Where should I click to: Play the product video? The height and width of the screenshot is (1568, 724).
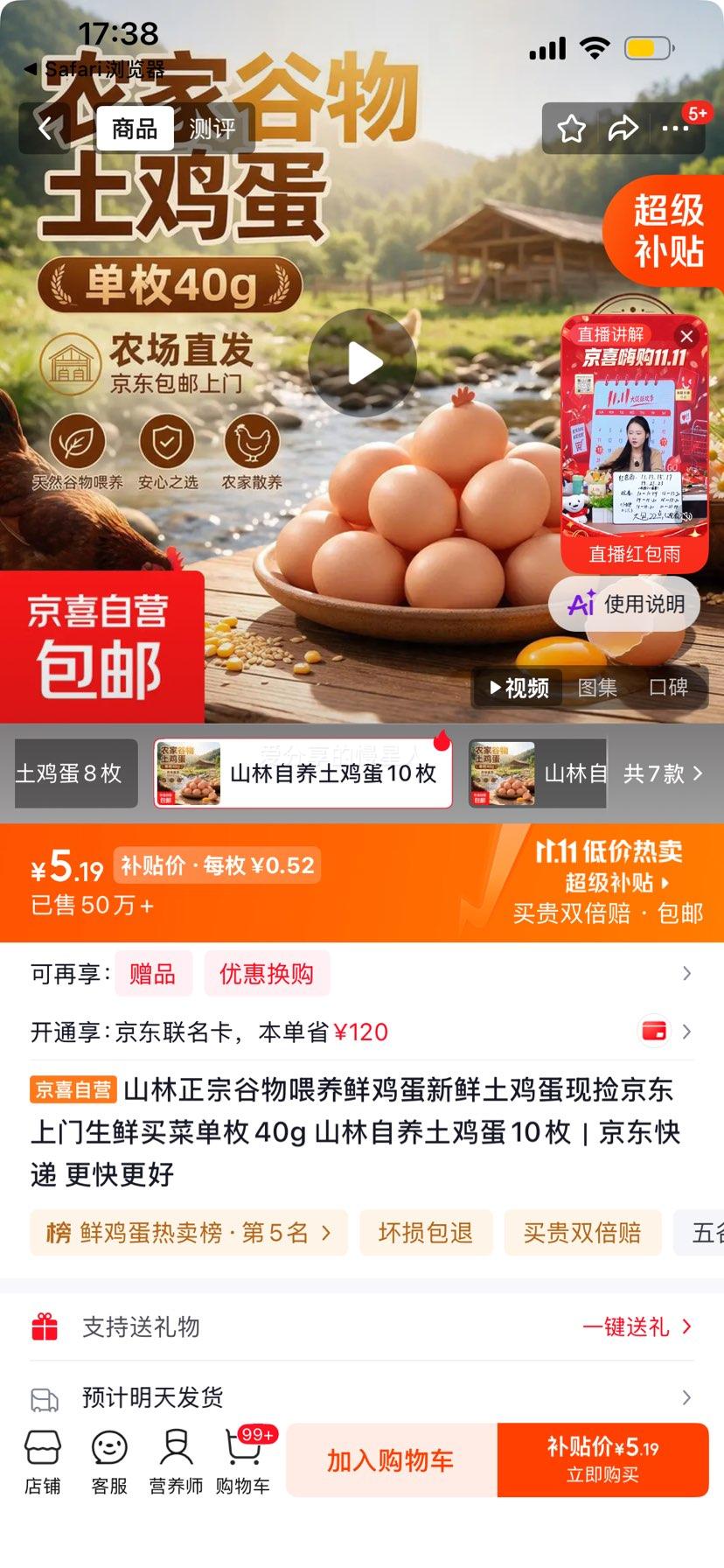click(x=362, y=362)
